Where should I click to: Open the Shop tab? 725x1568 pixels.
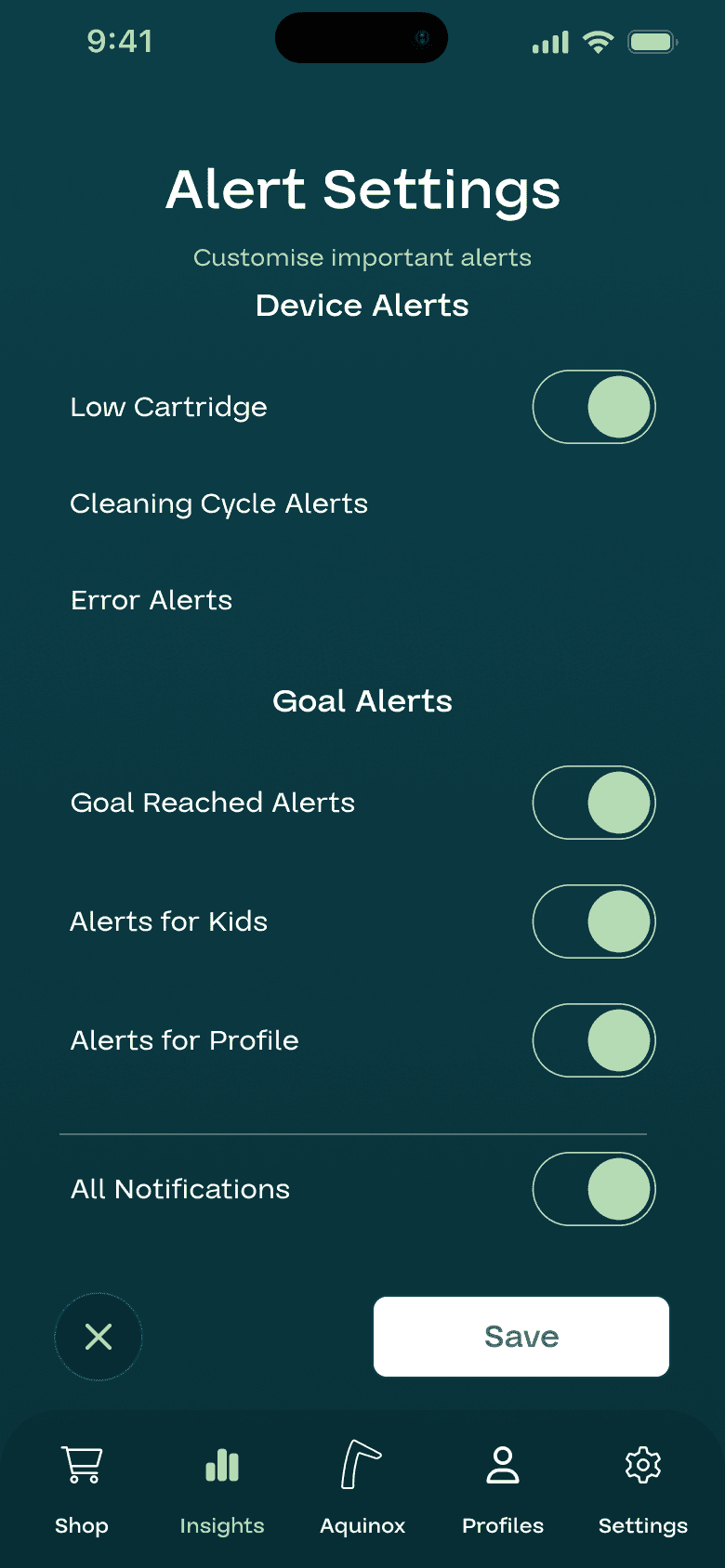(82, 1486)
